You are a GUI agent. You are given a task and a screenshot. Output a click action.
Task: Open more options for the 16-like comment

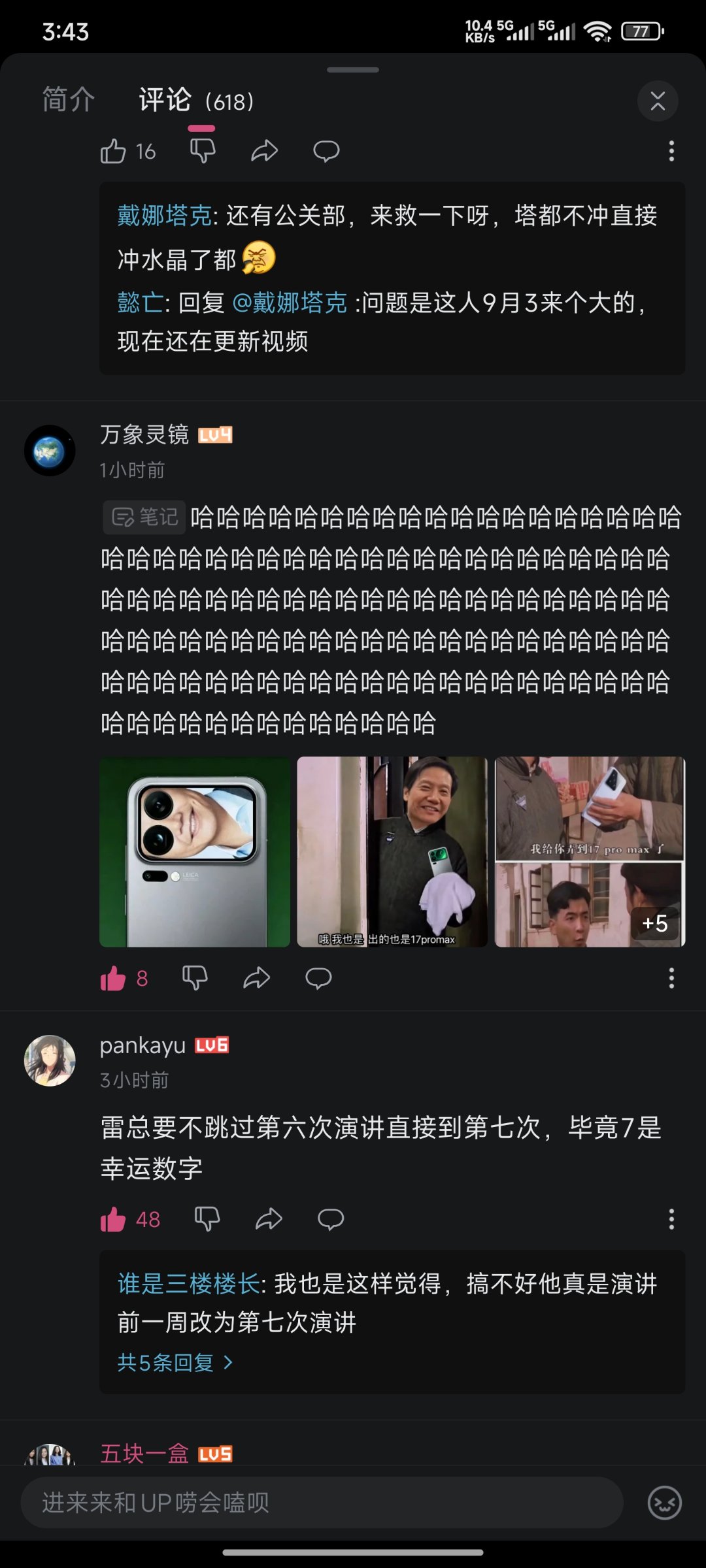671,152
